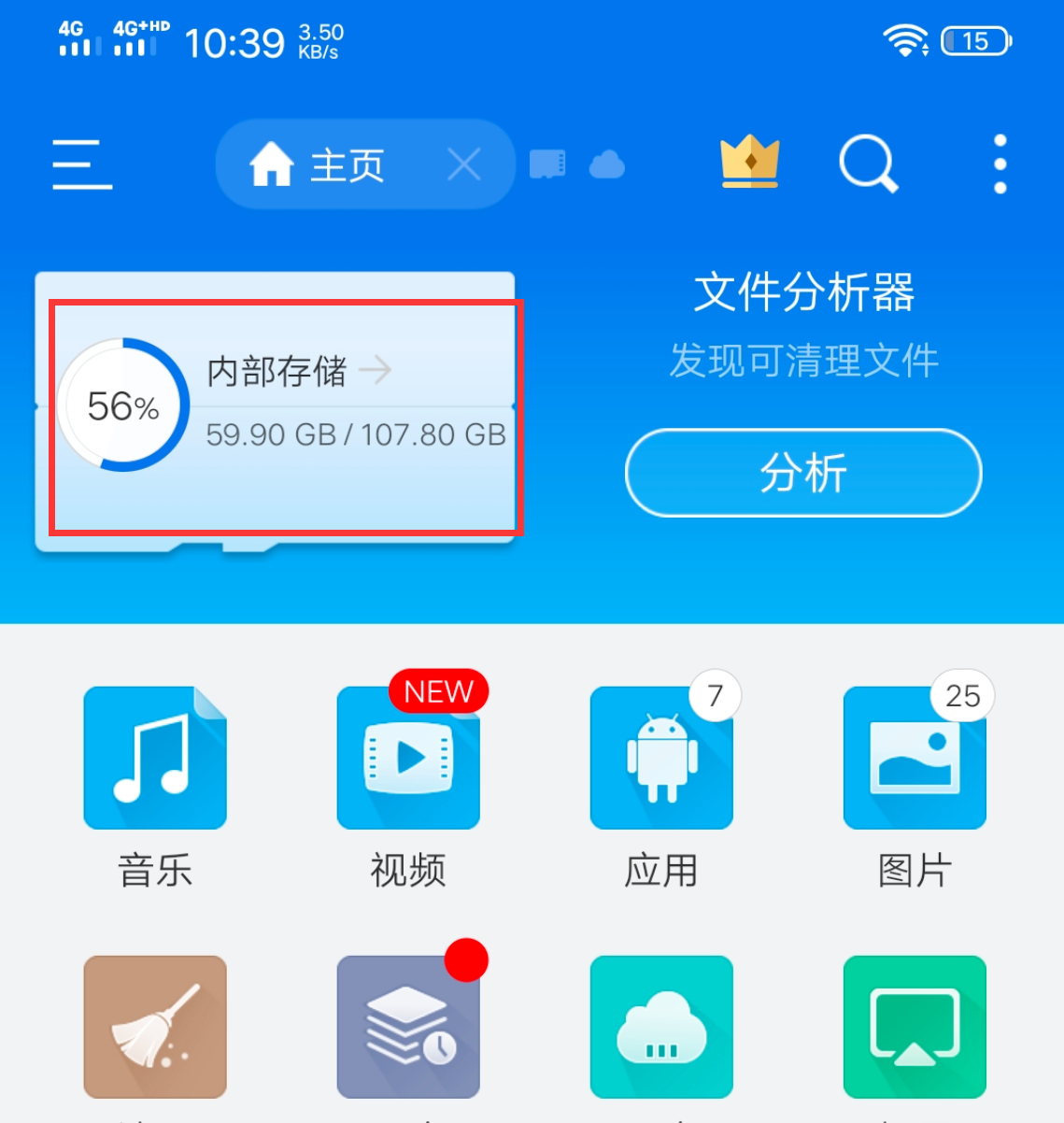Open the 视频 (Video) category with NEW badge
1064x1123 pixels.
click(x=408, y=758)
